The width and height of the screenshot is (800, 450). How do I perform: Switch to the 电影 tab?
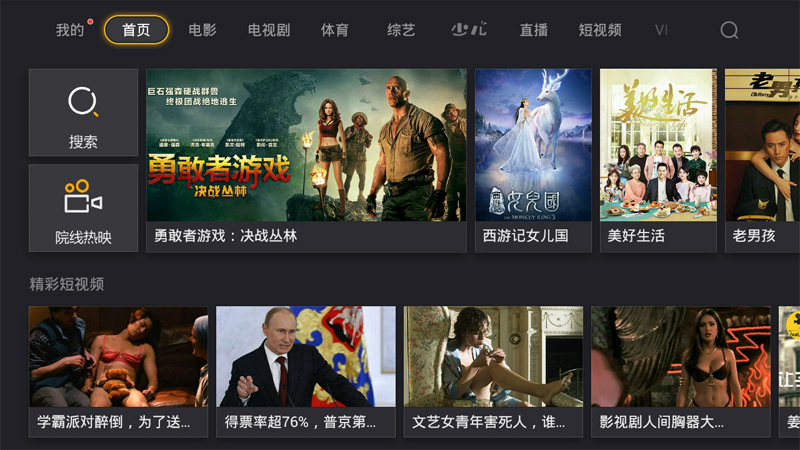tap(202, 30)
